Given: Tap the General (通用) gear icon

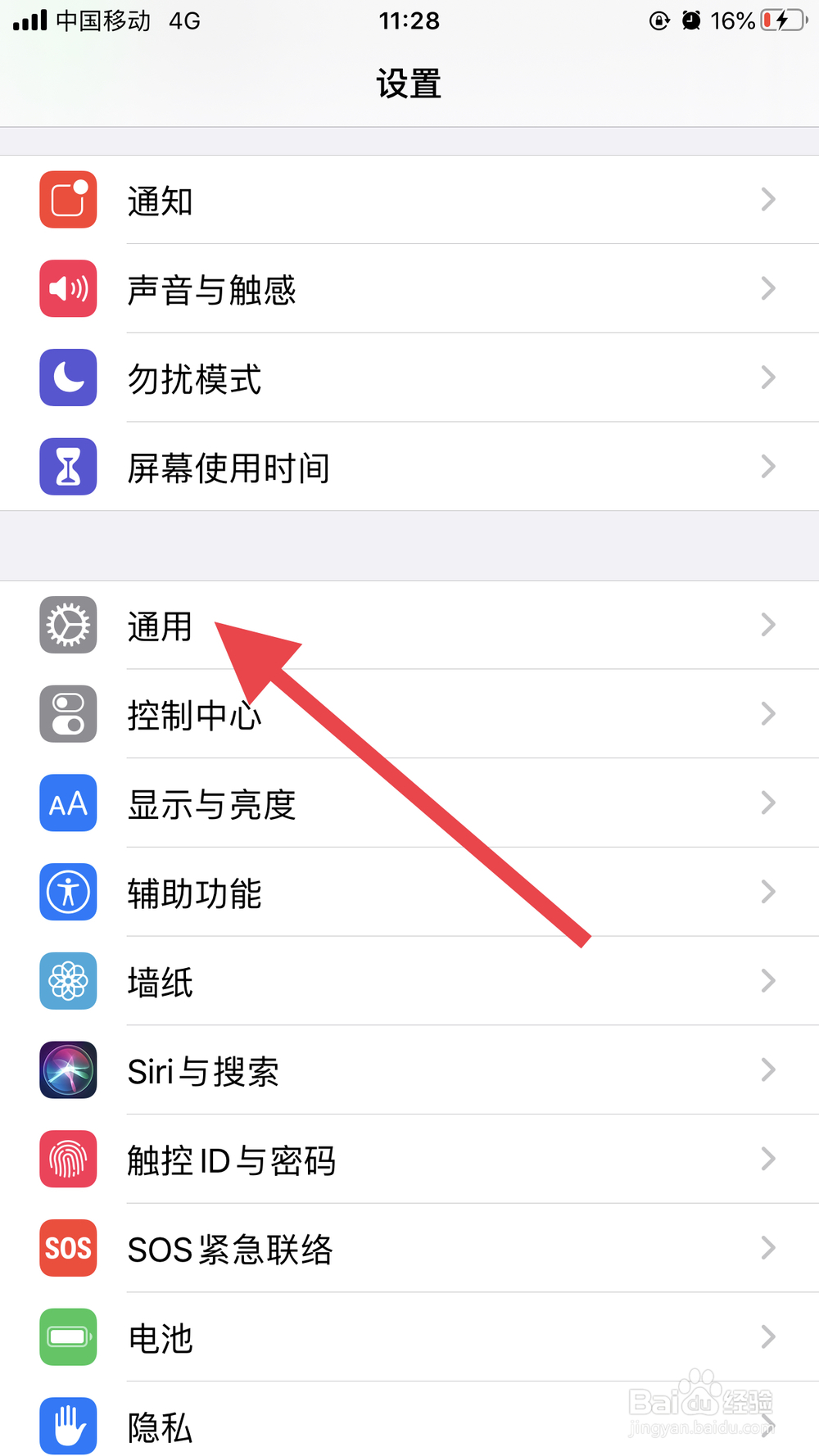Looking at the screenshot, I should [x=68, y=625].
